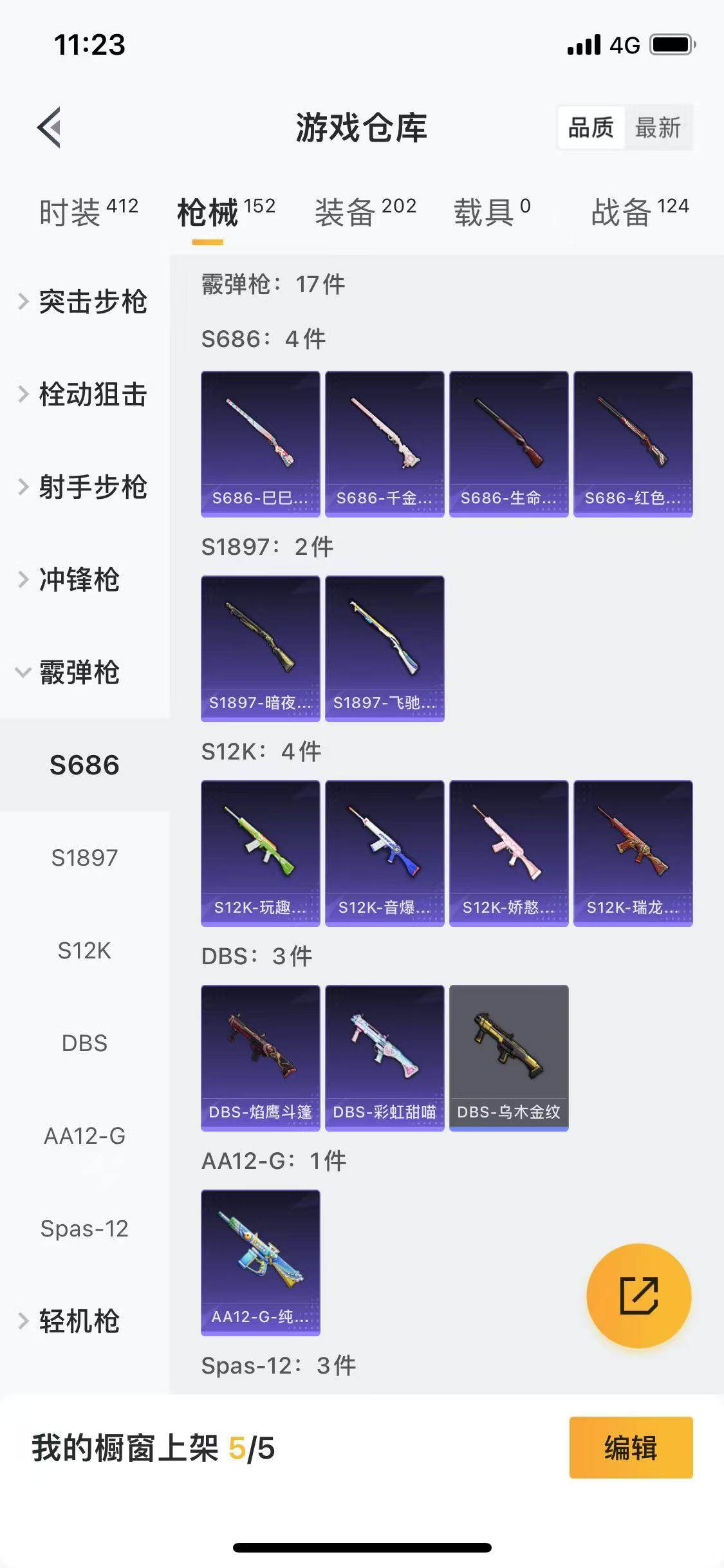Open the AA12-G skin tile
Image resolution: width=724 pixels, height=1568 pixels.
click(260, 1262)
